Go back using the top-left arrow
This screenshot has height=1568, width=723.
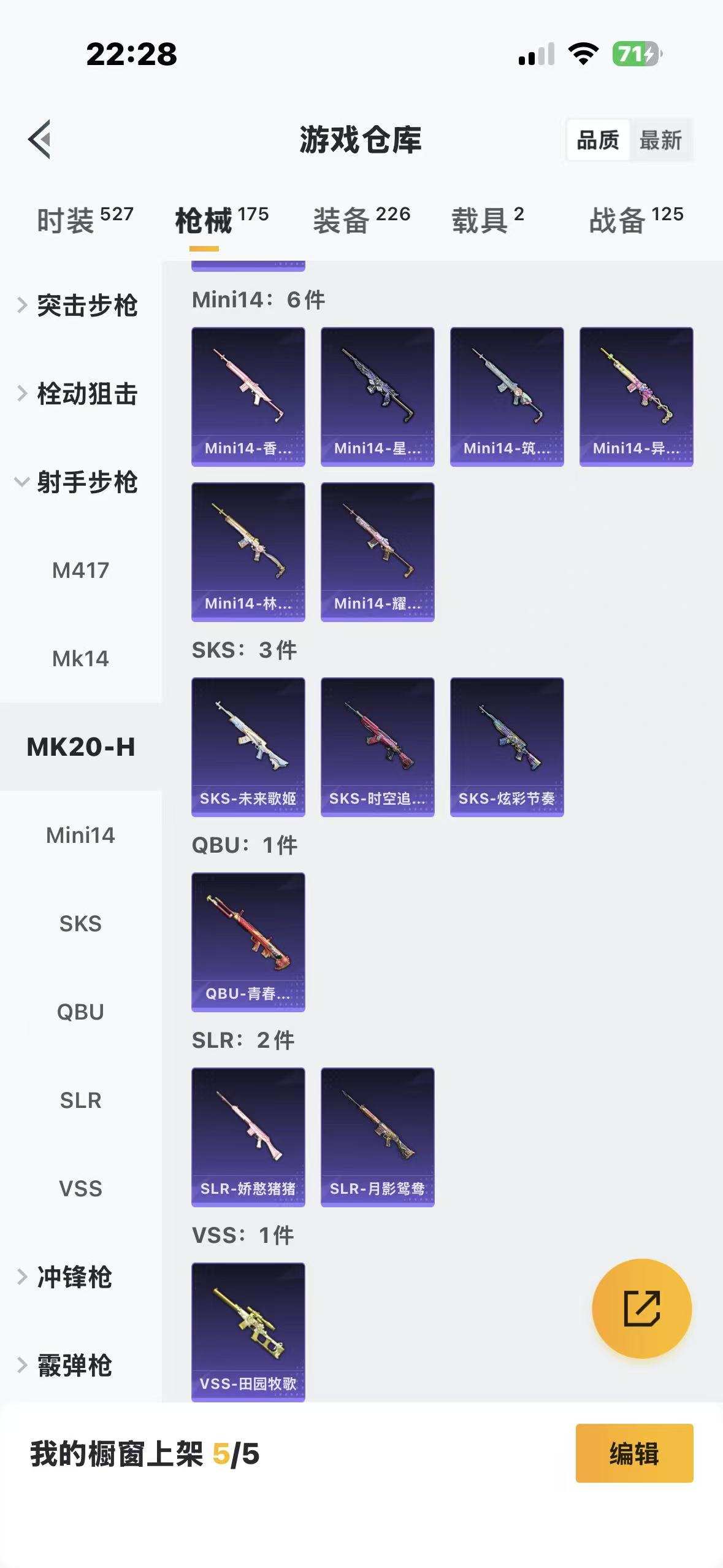point(40,139)
